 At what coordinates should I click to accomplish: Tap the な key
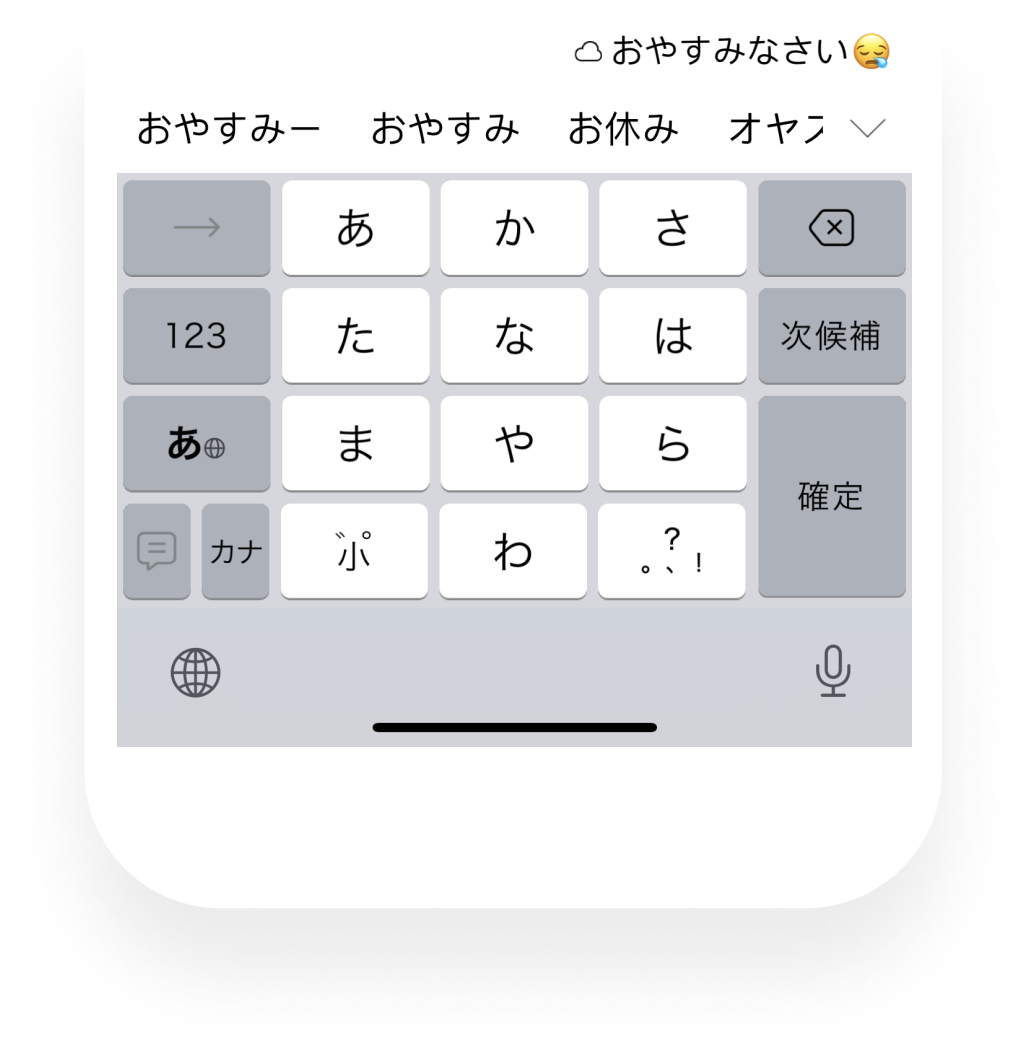click(514, 336)
